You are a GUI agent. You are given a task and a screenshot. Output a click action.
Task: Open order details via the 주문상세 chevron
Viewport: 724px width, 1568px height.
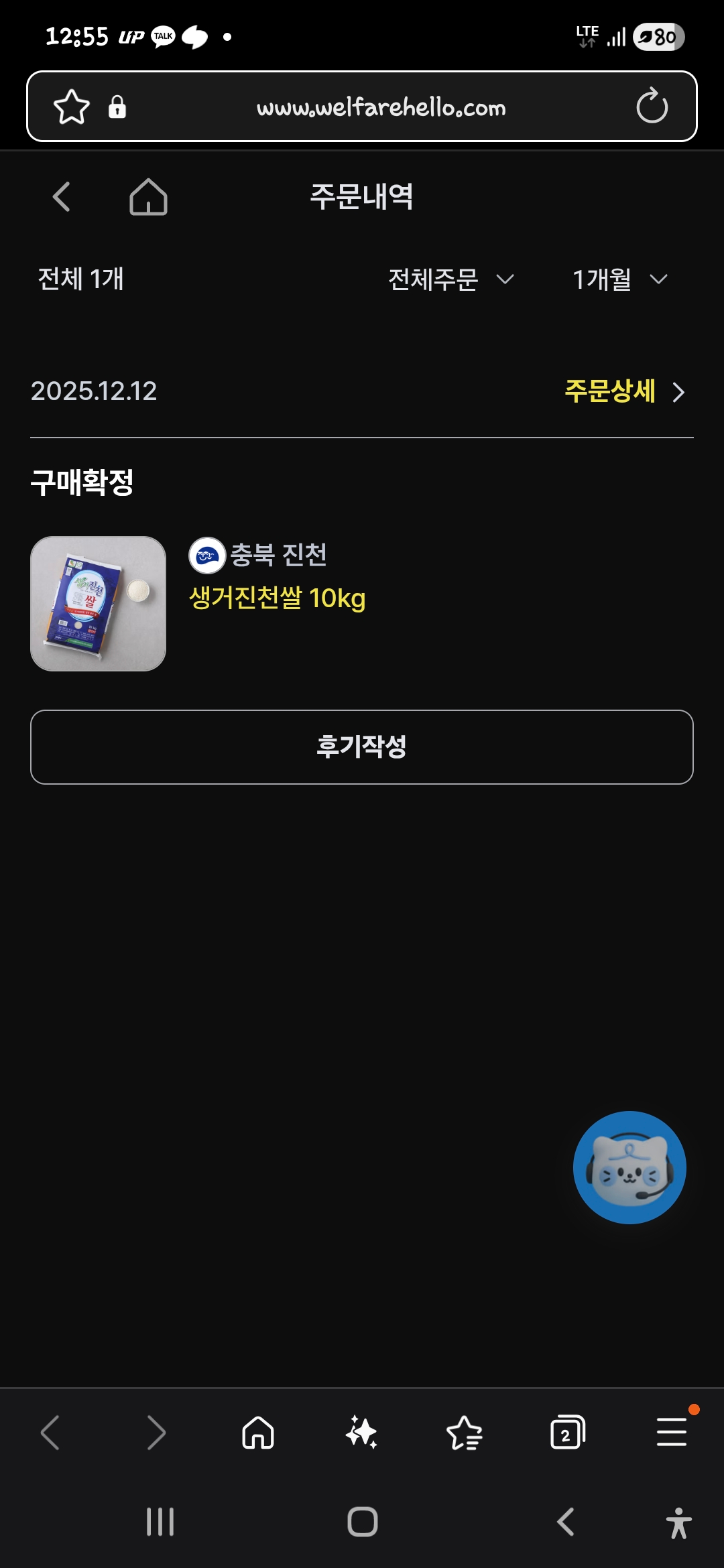pos(679,393)
